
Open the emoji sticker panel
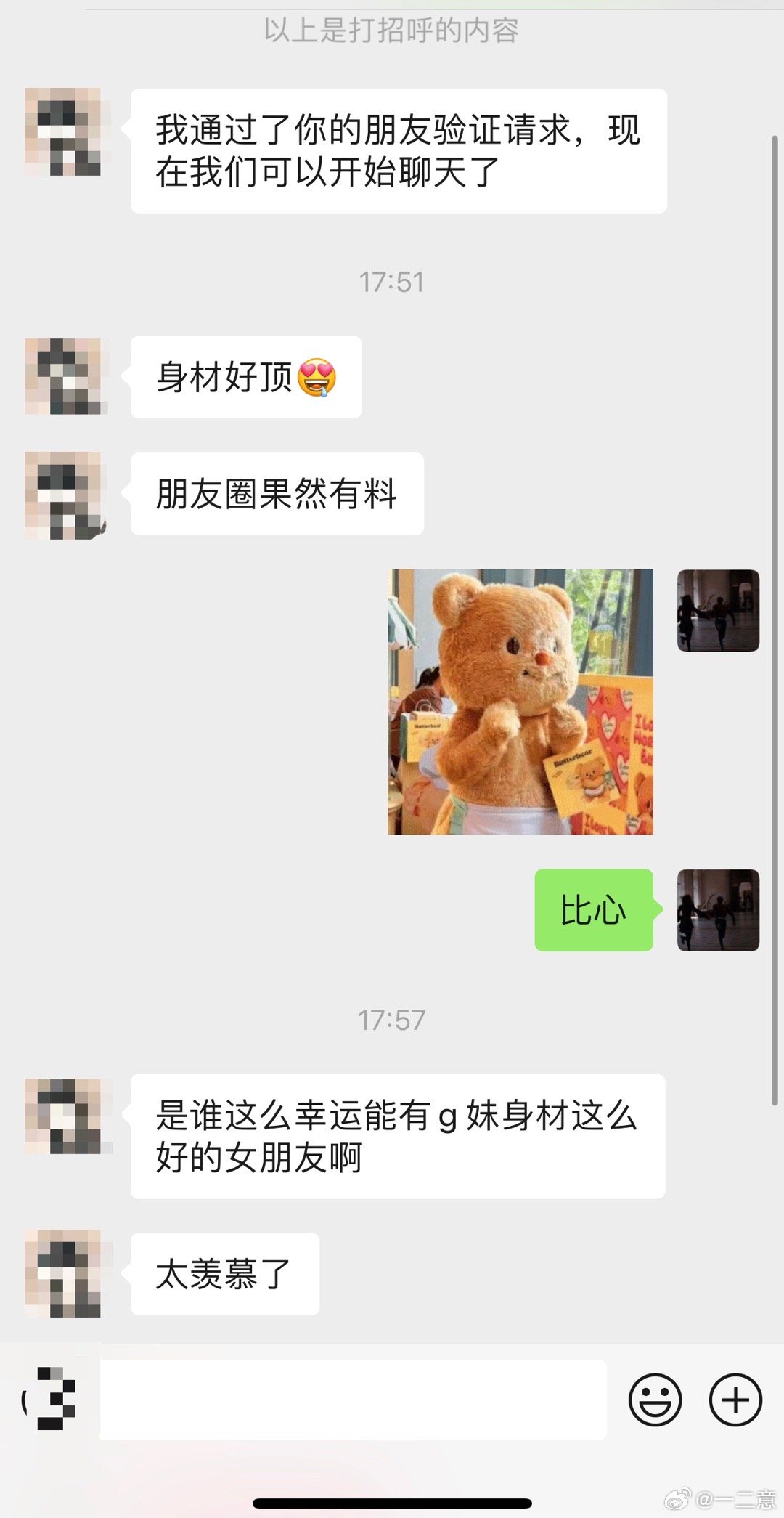(655, 1399)
